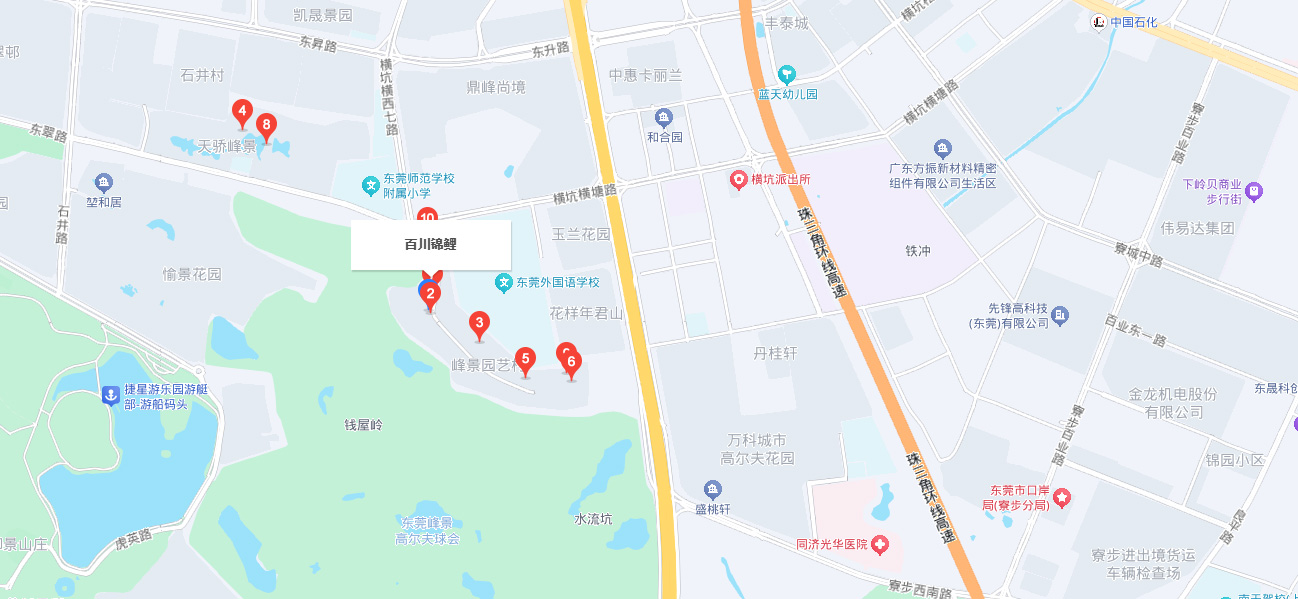The height and width of the screenshot is (599, 1298).
Task: Select map marker number 4
Action: coord(241,112)
